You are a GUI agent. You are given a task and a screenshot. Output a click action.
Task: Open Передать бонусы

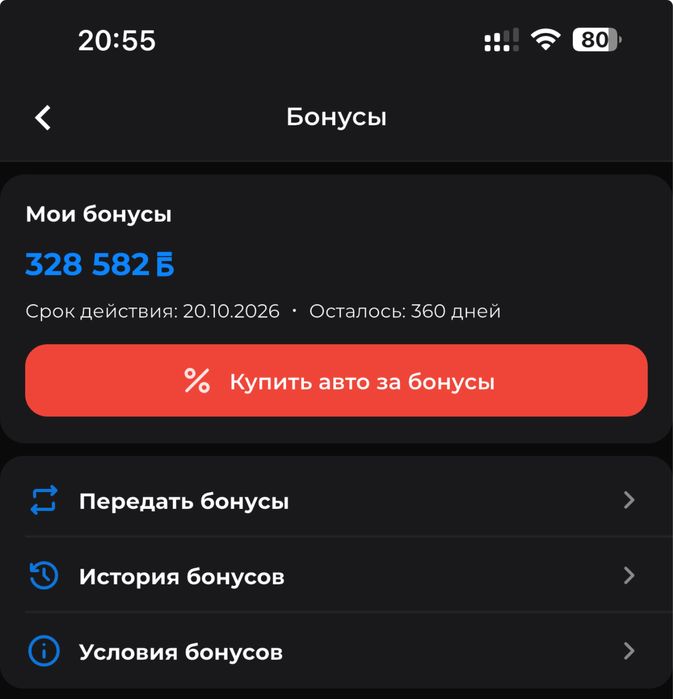click(336, 500)
